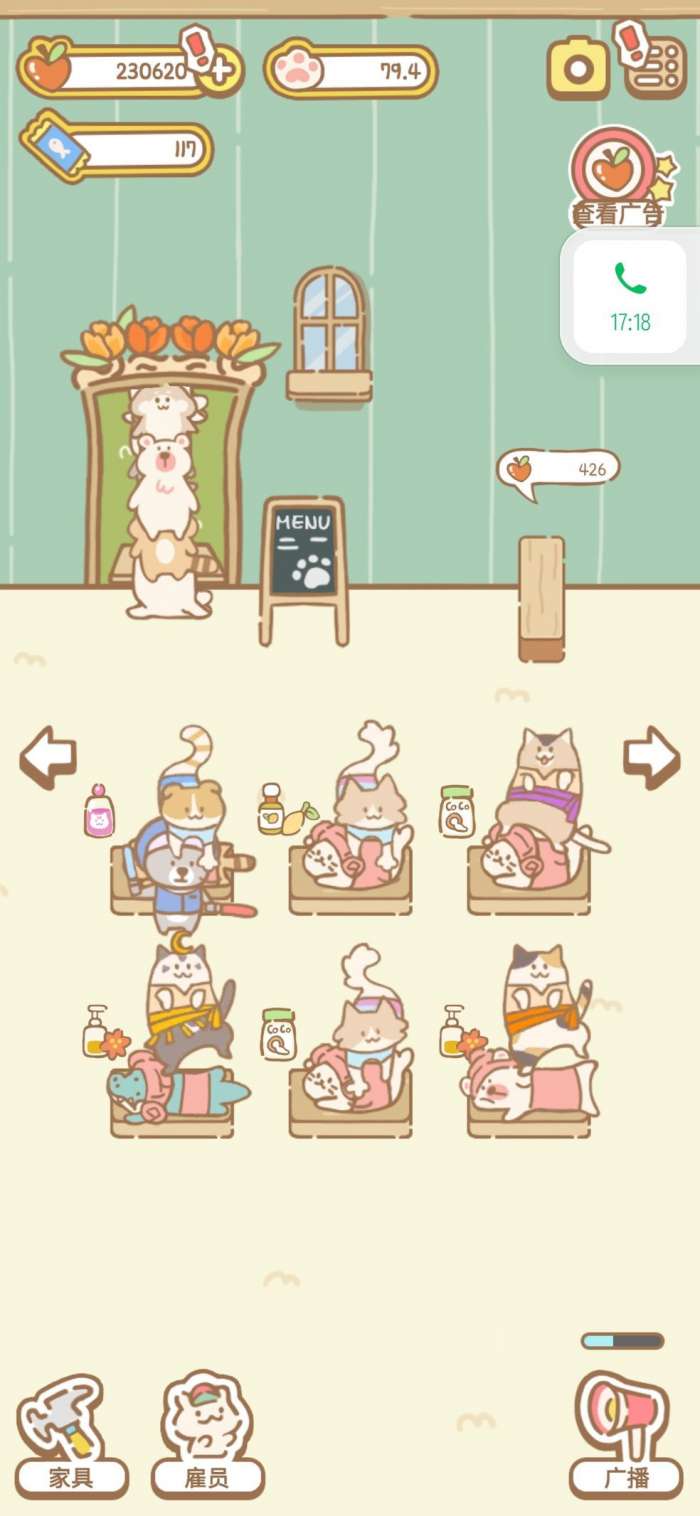Open the floating phone call bubble
700x1516 pixels.
click(630, 296)
